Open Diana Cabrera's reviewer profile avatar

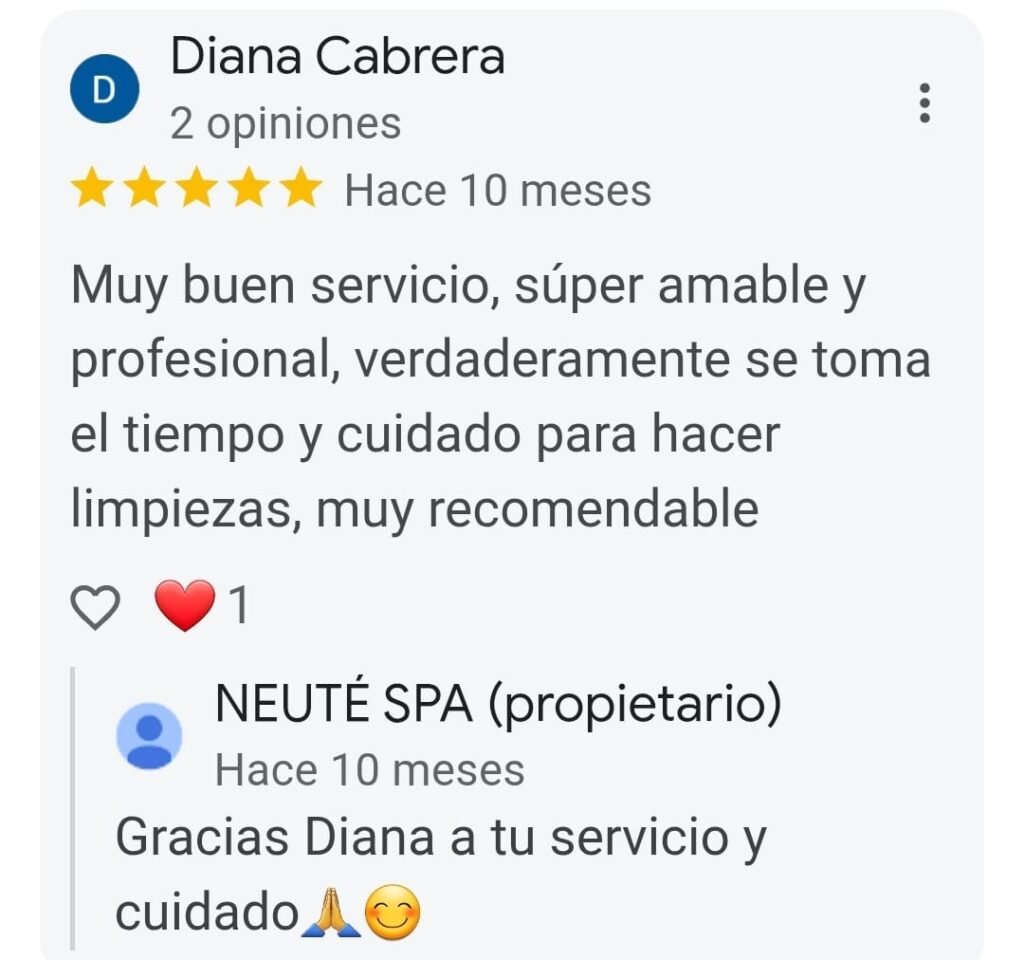point(104,90)
